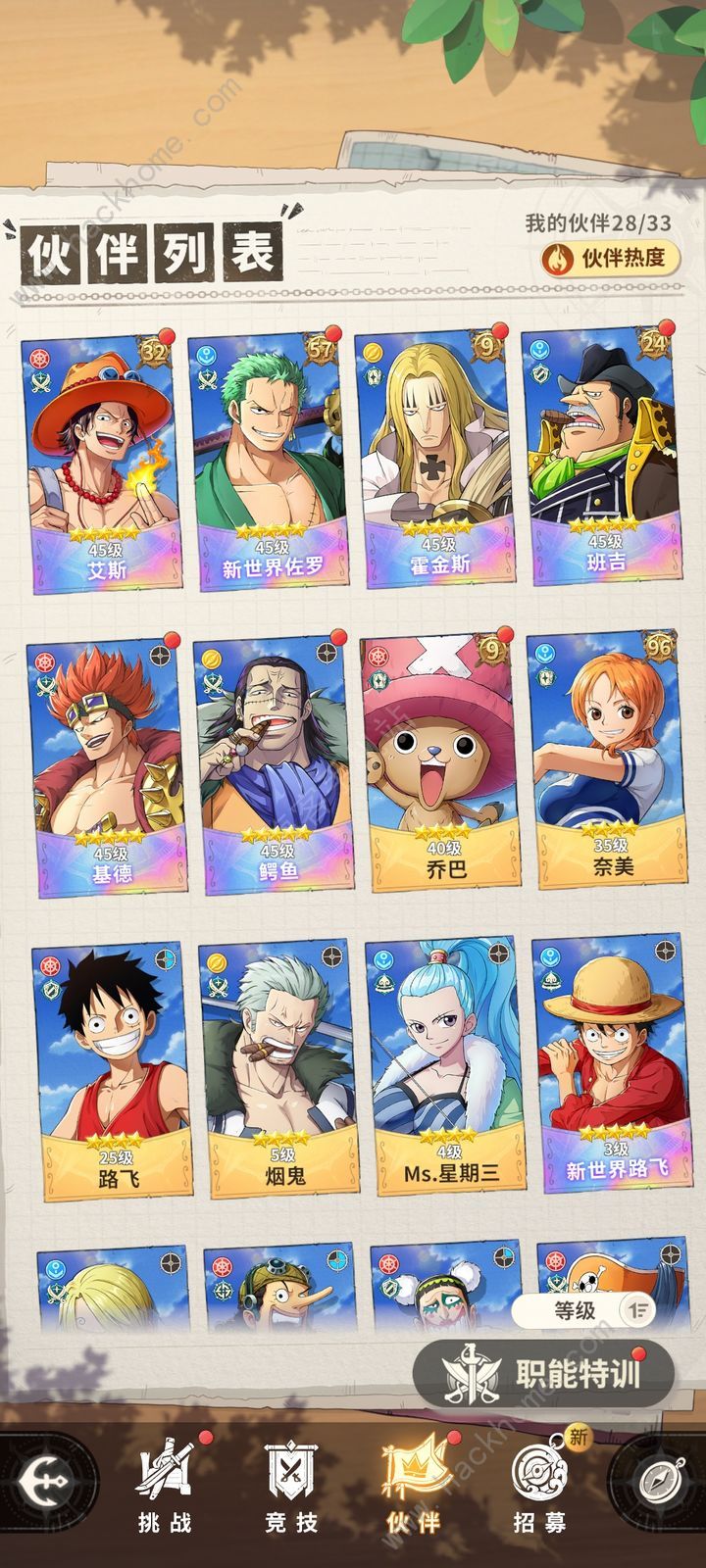Open 烟鬼 character card
This screenshot has height=1568, width=706.
pos(281,1068)
